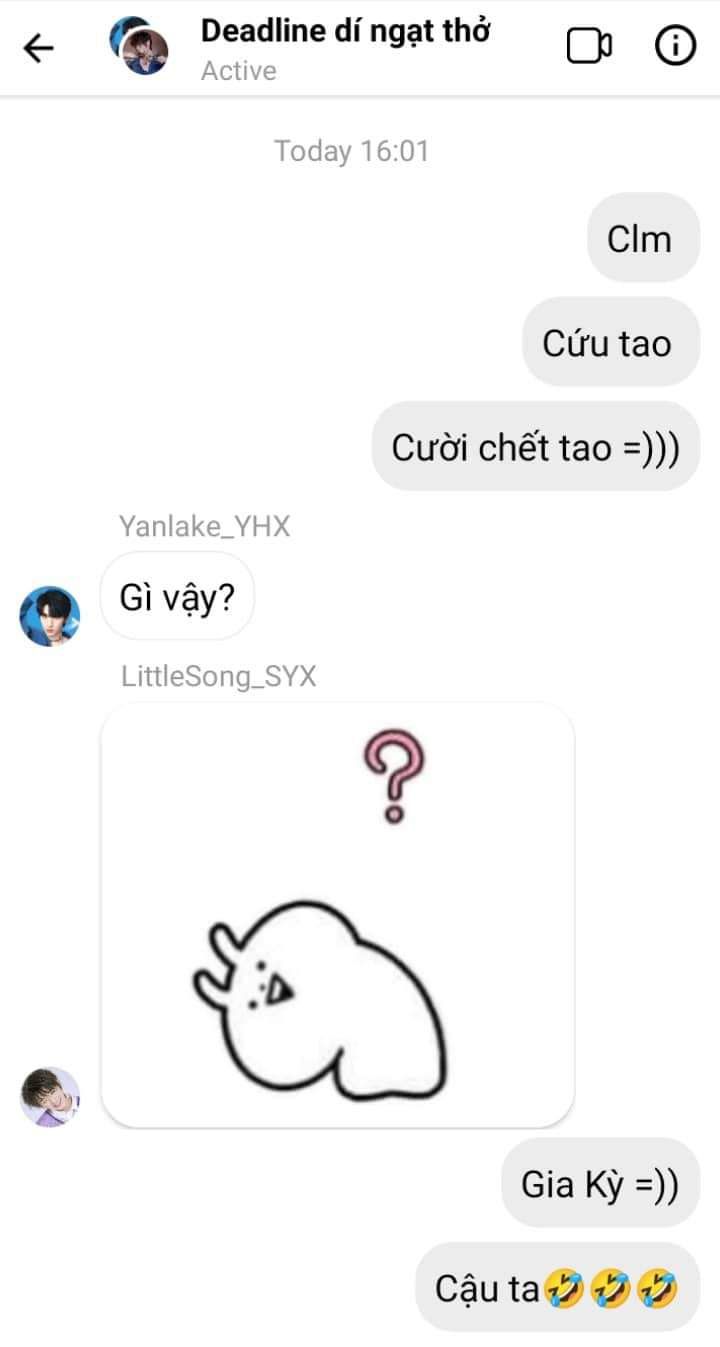720x1347 pixels.
Task: Open the question mark sticker from LittleSong_SYX
Action: pyautogui.click(x=338, y=914)
